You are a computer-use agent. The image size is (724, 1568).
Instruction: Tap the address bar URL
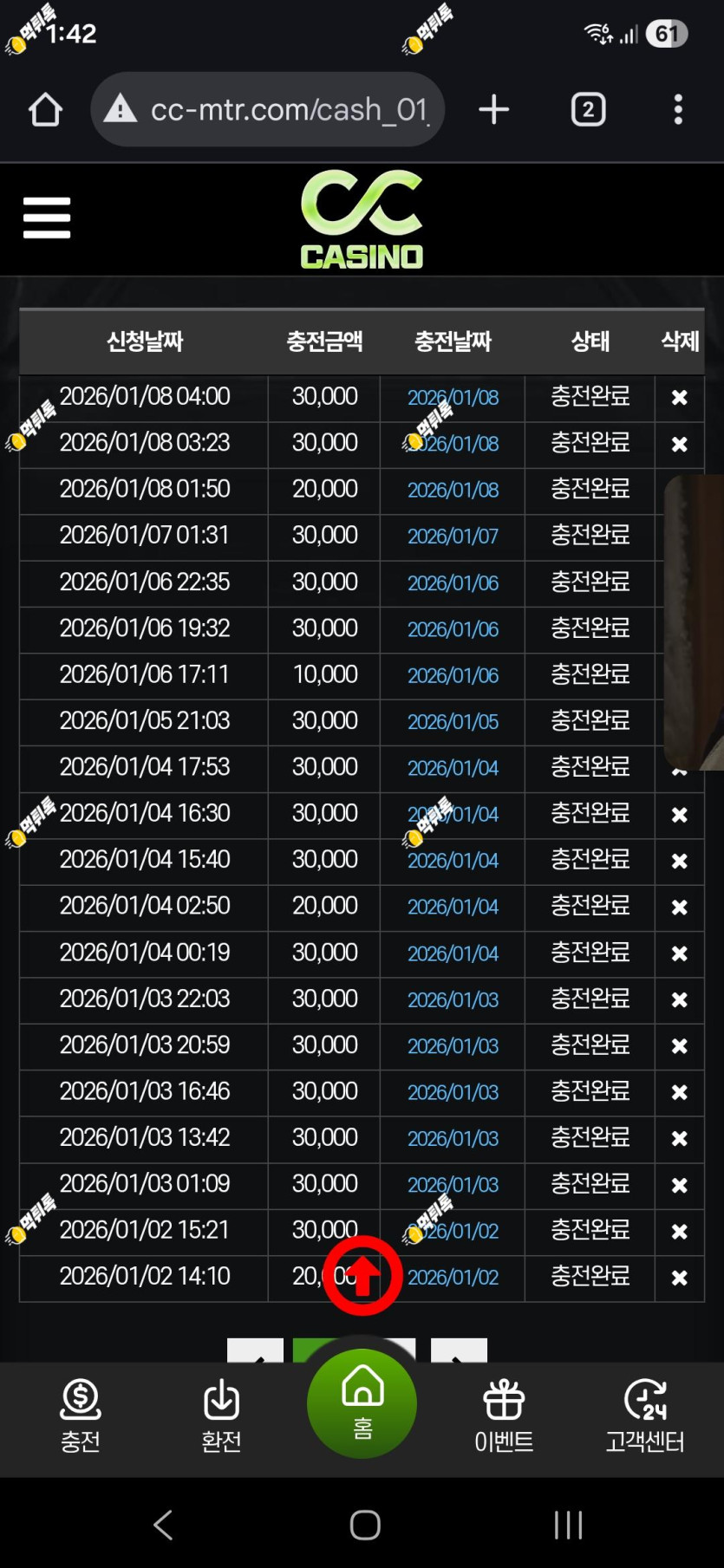point(288,110)
